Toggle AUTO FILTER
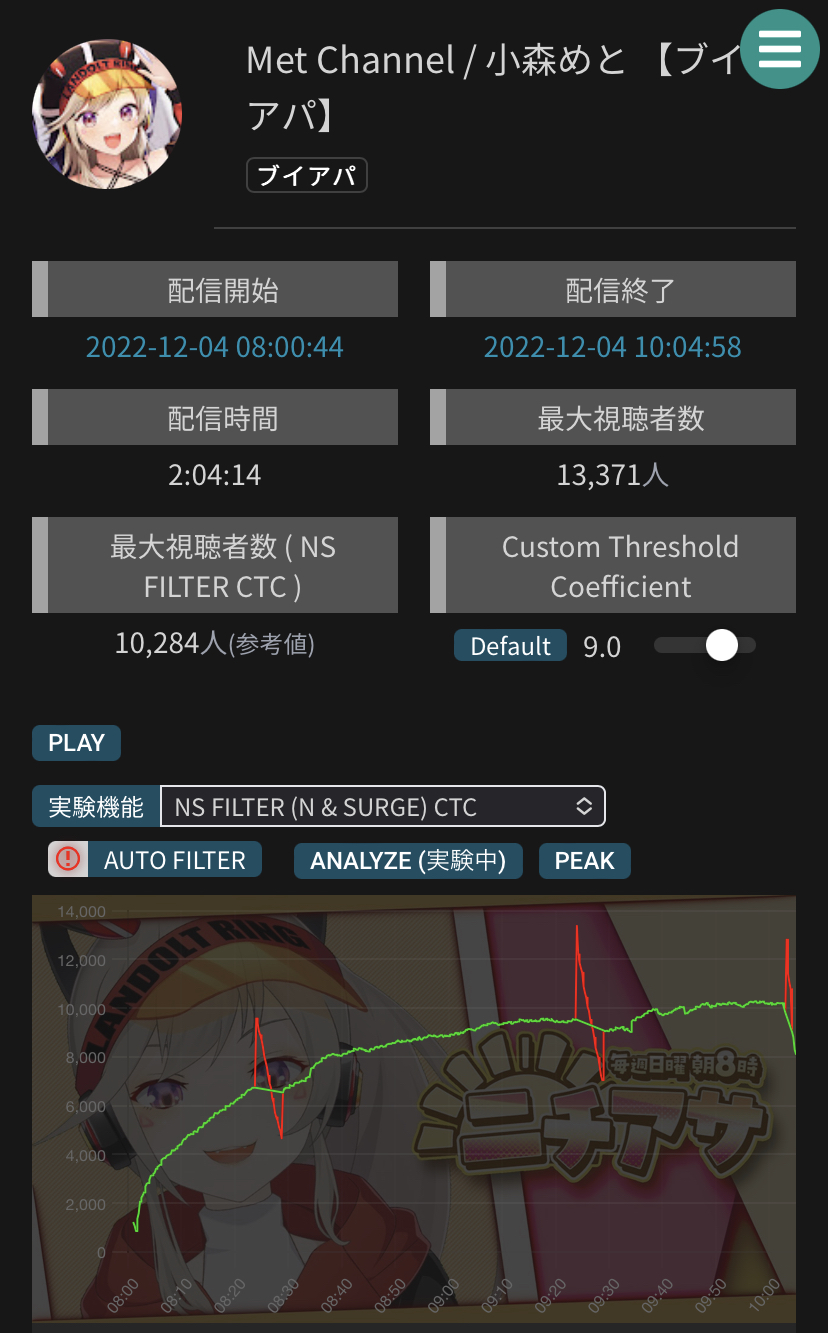The height and width of the screenshot is (1333, 828). coord(155,860)
